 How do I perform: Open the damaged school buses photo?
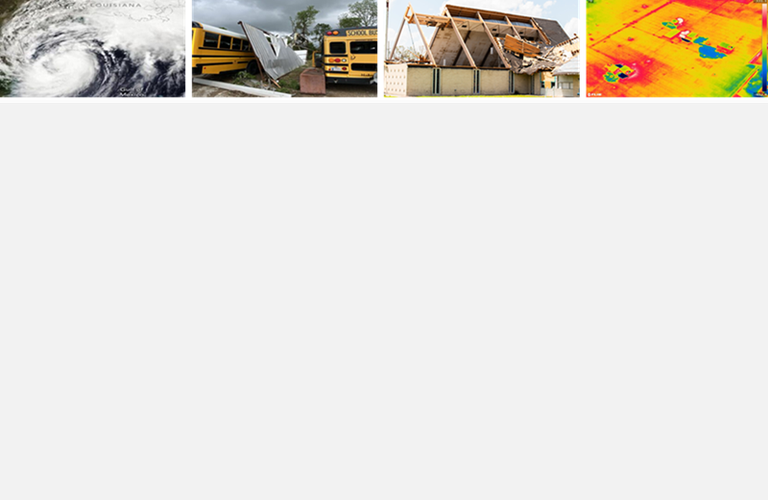[x=284, y=48]
